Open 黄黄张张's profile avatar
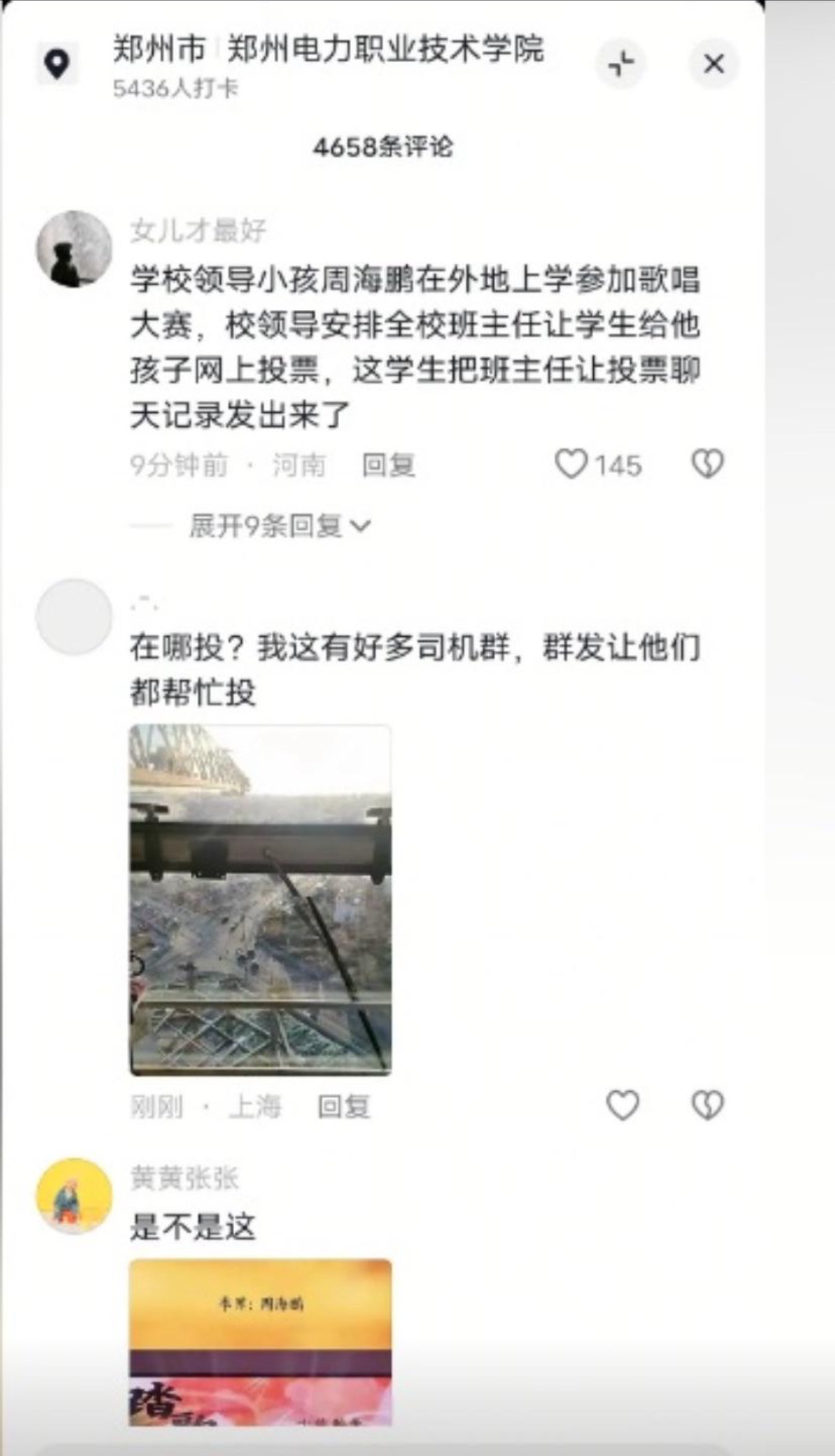Screen dimensions: 835x1456 (x=74, y=1196)
